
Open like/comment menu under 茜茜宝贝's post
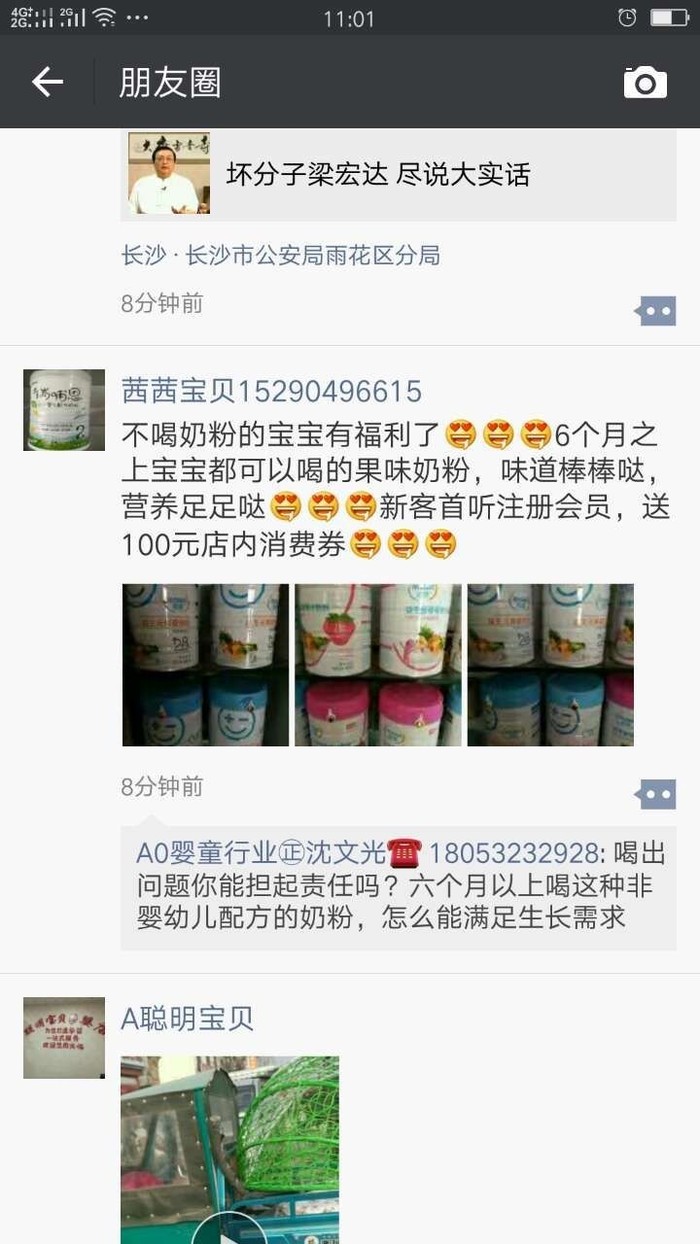(656, 795)
